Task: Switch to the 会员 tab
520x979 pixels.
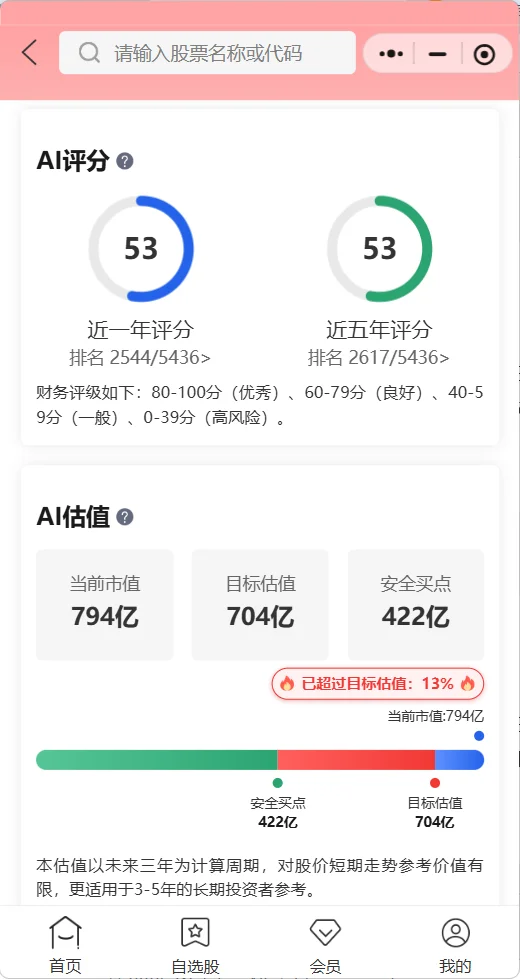Action: pyautogui.click(x=325, y=943)
